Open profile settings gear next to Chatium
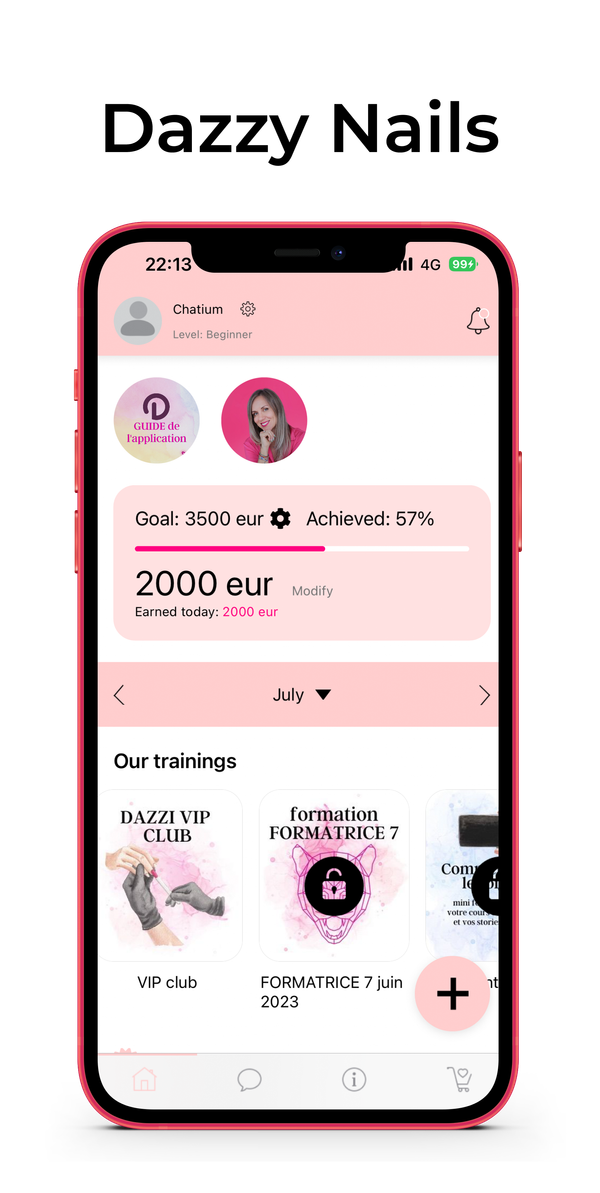This screenshot has width=600, height=1193. (x=248, y=309)
